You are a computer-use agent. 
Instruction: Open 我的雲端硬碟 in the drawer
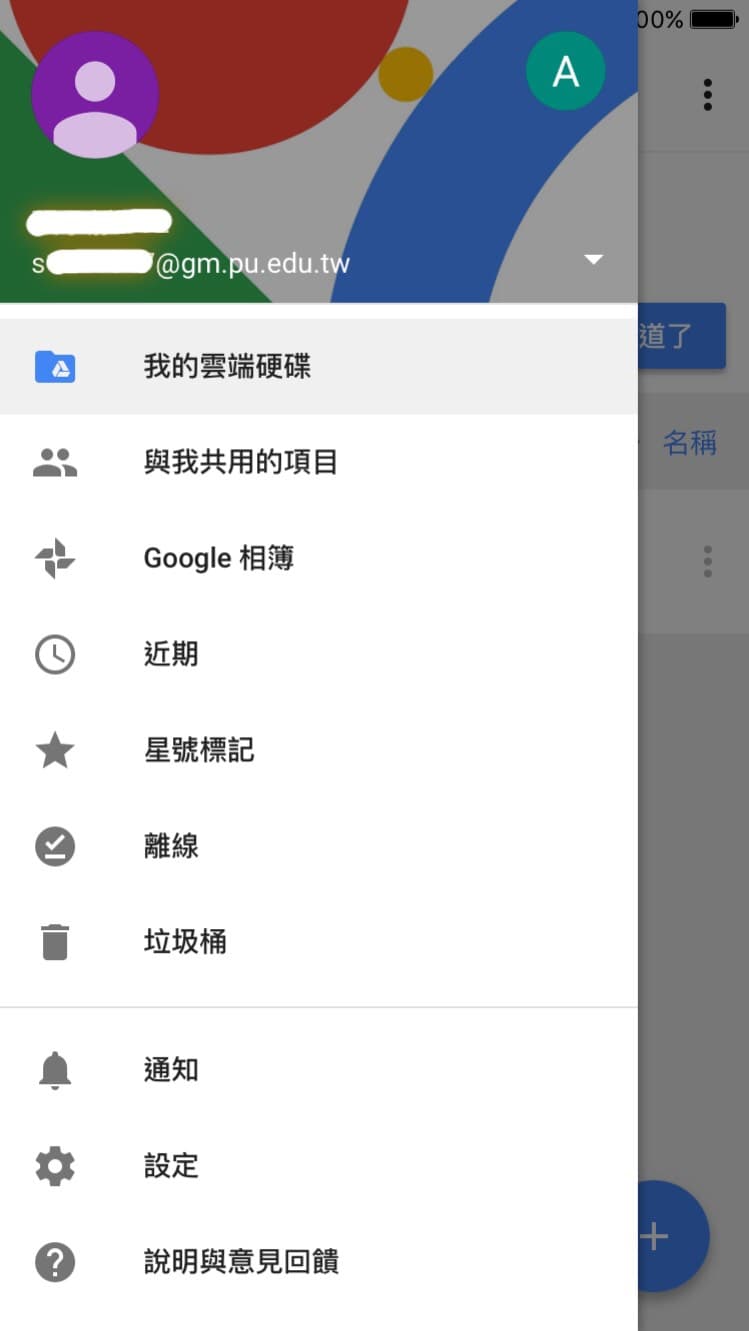pyautogui.click(x=318, y=366)
